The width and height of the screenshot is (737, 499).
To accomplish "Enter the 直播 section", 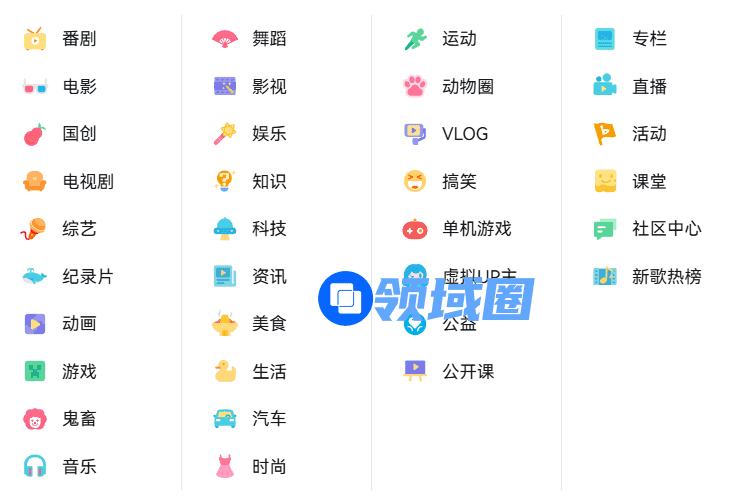I will [648, 86].
